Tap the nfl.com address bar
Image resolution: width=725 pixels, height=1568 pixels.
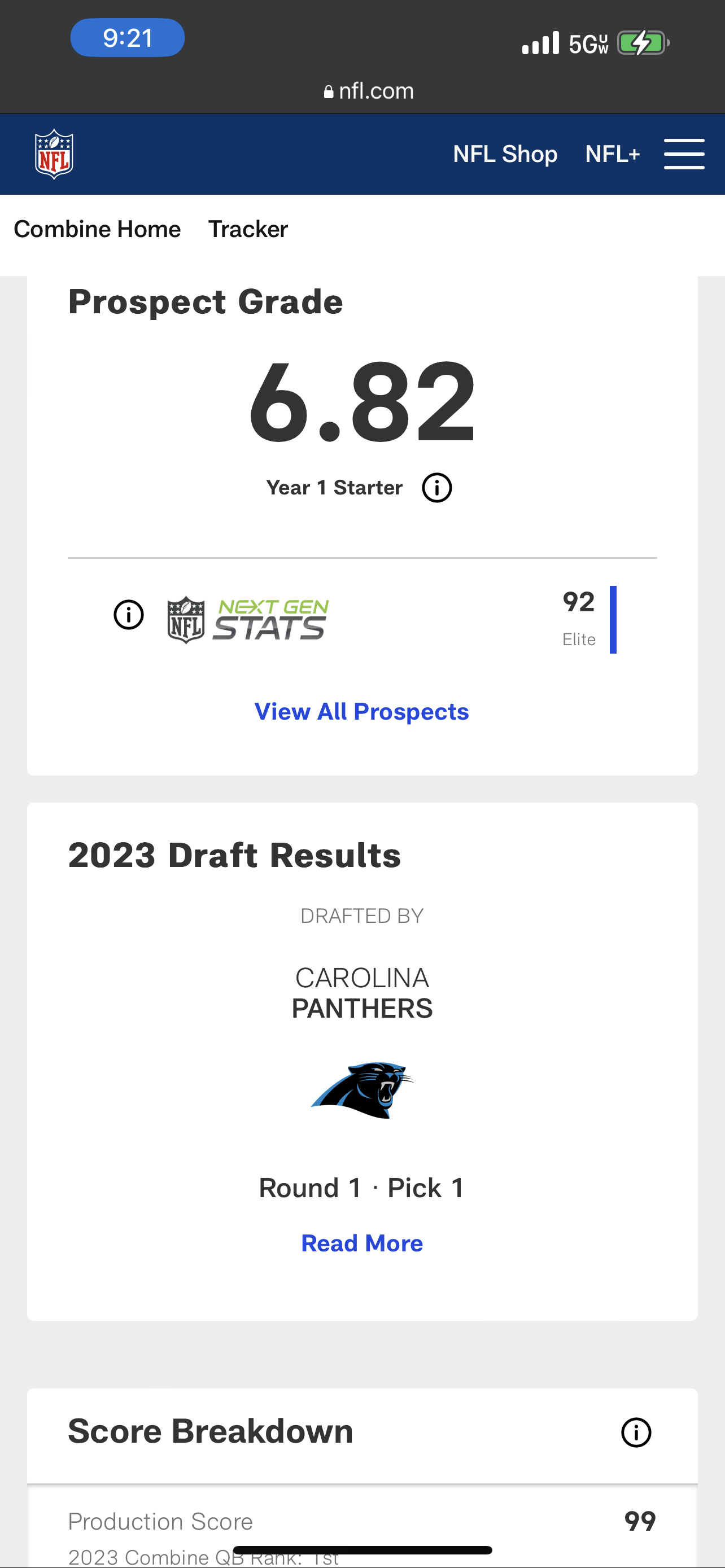coord(369,91)
